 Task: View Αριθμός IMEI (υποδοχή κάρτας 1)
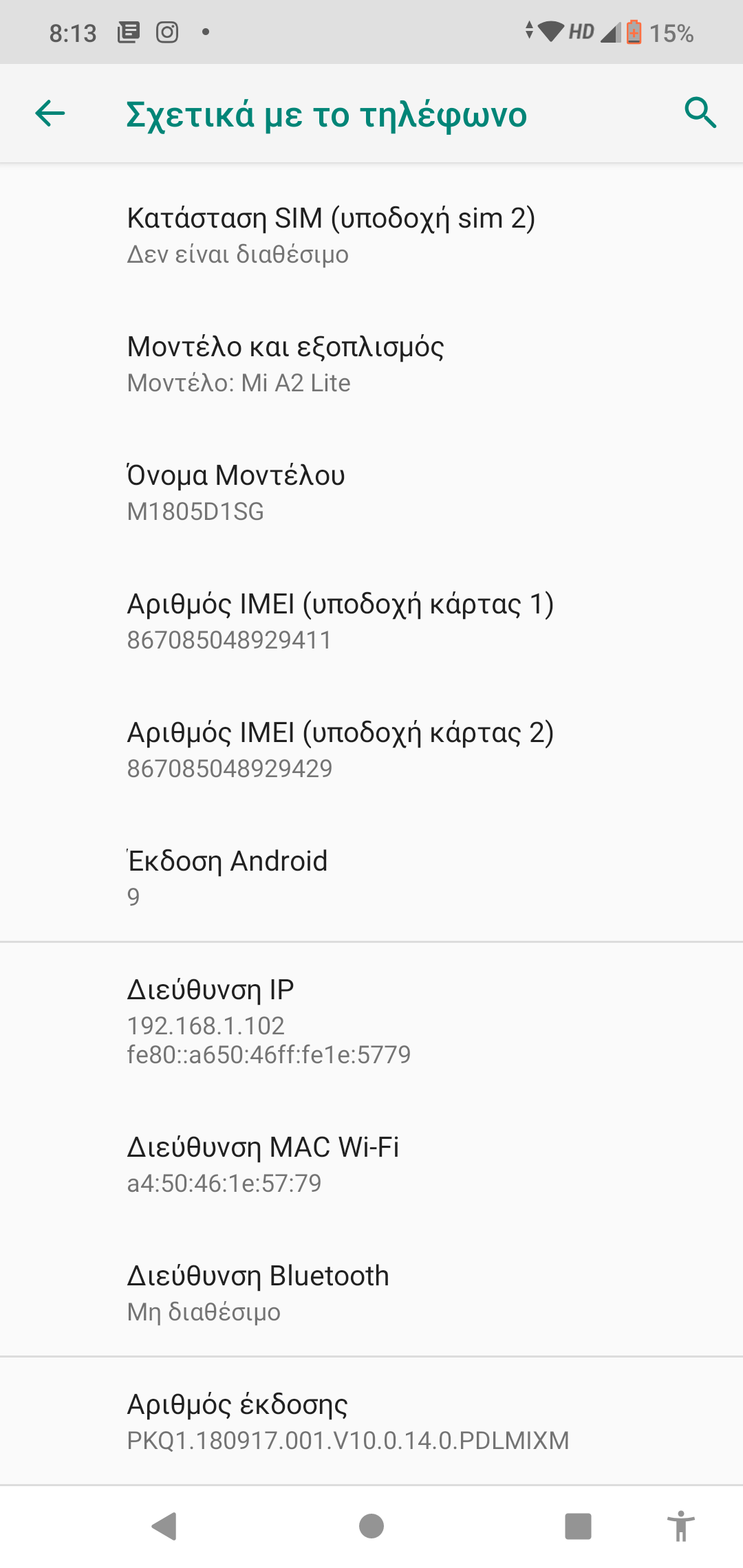pyautogui.click(x=371, y=621)
